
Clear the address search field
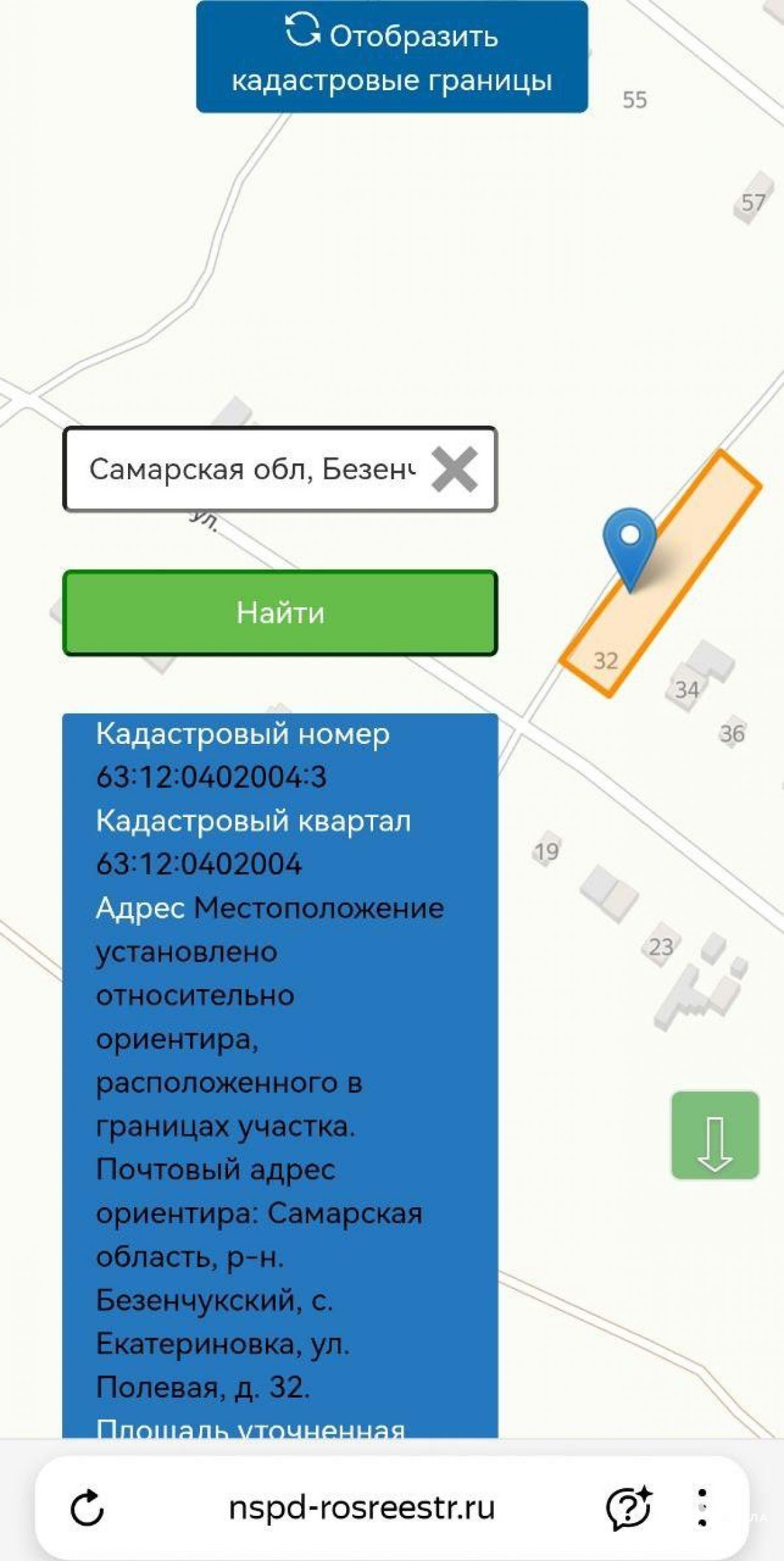[455, 469]
